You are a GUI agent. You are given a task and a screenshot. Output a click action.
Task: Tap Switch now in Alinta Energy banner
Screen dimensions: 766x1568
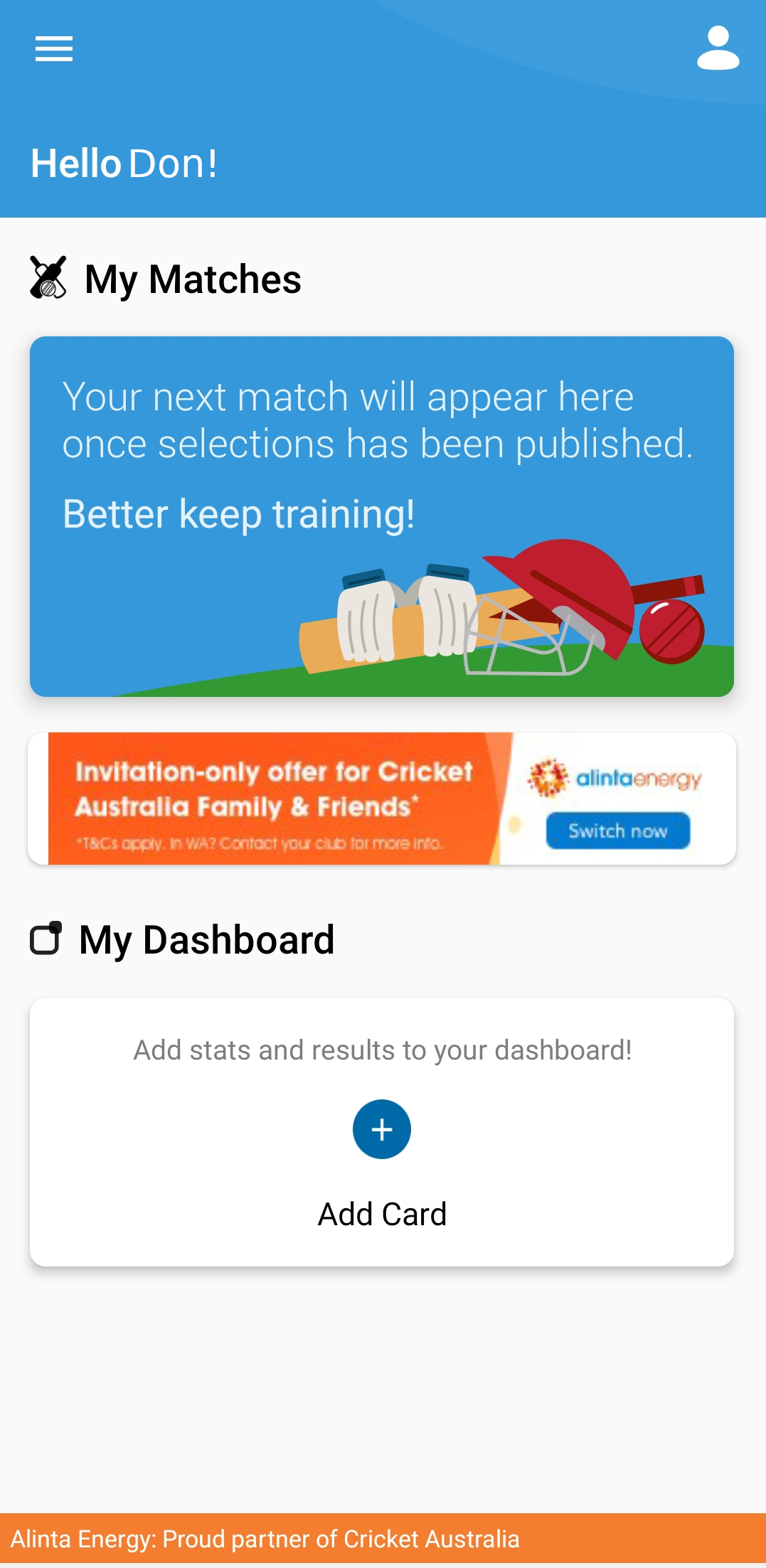tap(618, 831)
